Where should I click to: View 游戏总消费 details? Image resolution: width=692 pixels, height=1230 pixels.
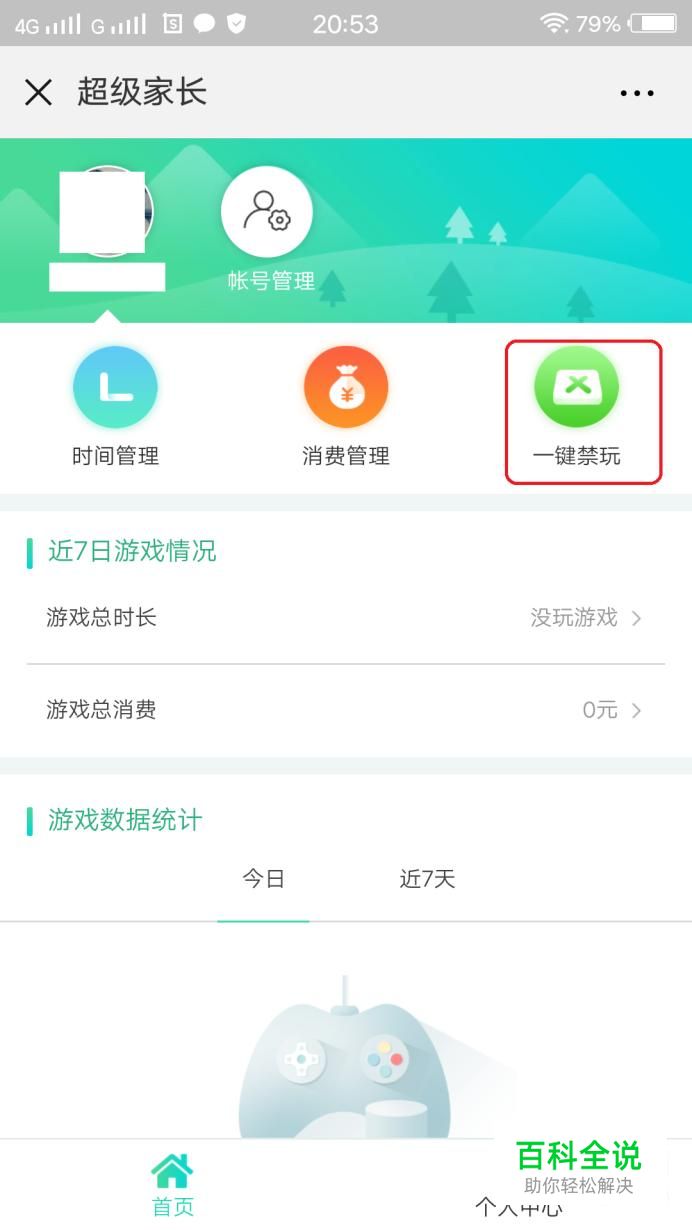click(x=346, y=710)
